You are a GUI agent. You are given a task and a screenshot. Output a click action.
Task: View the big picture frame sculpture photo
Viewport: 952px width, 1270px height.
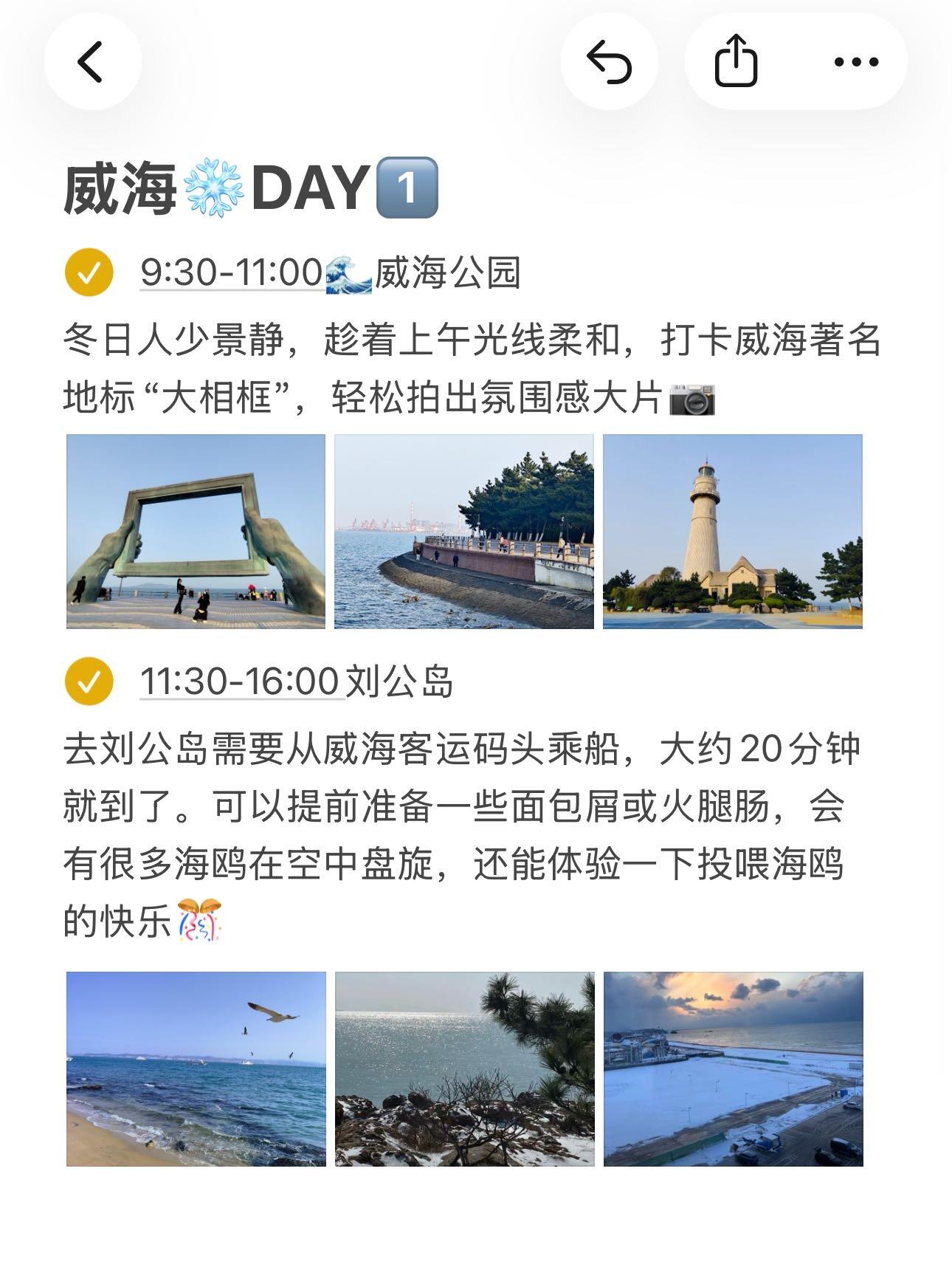click(x=196, y=532)
